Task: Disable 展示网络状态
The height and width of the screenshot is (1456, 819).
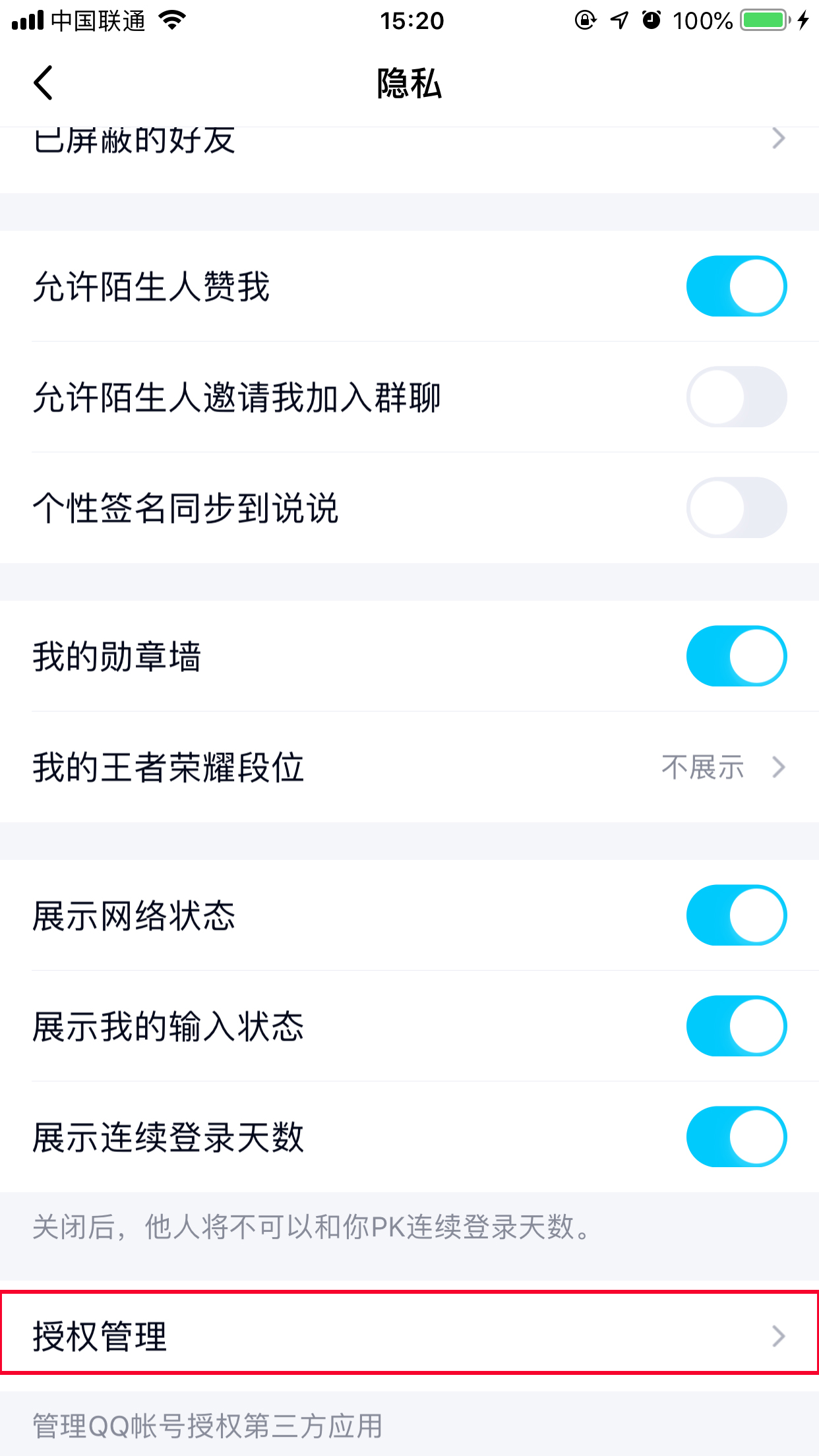Action: pos(736,915)
